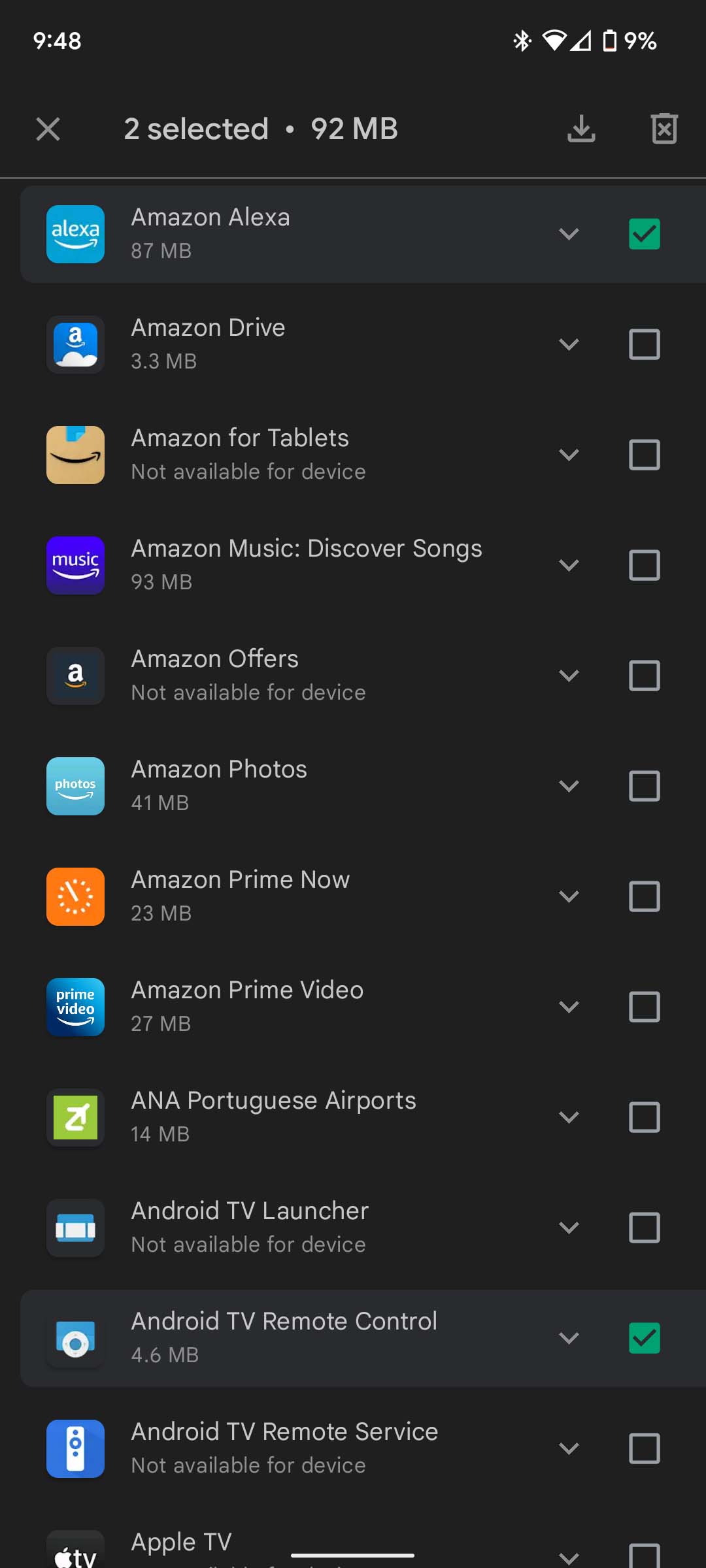Expand the Amazon Drive row
This screenshot has width=706, height=1568.
coord(569,344)
